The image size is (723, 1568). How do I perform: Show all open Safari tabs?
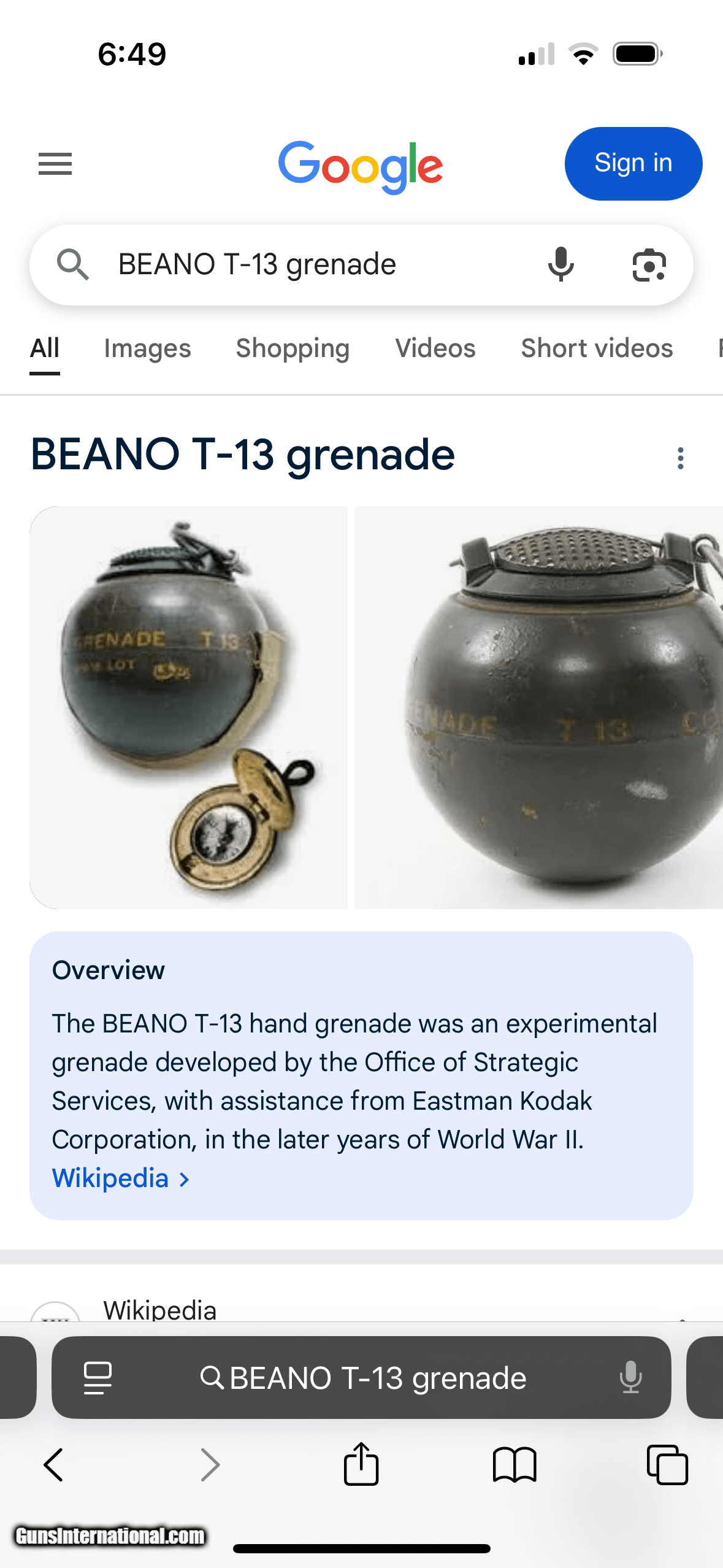tap(667, 1465)
